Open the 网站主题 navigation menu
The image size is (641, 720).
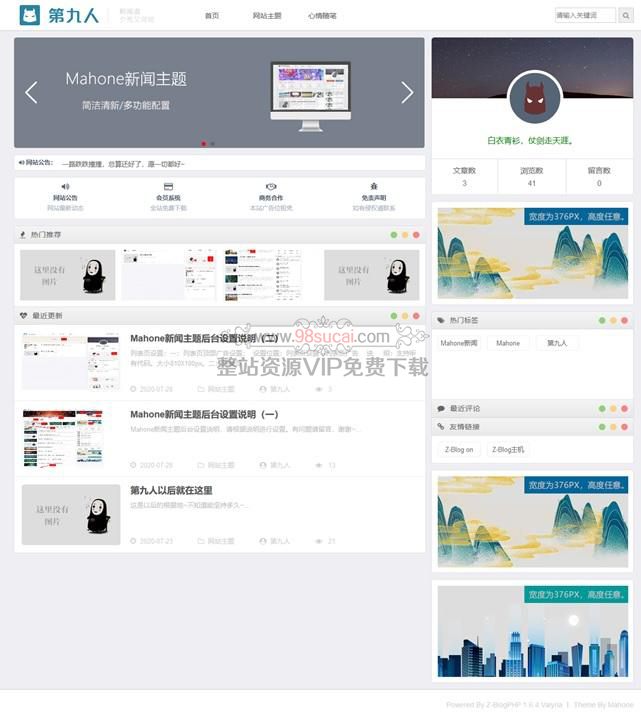click(267, 16)
